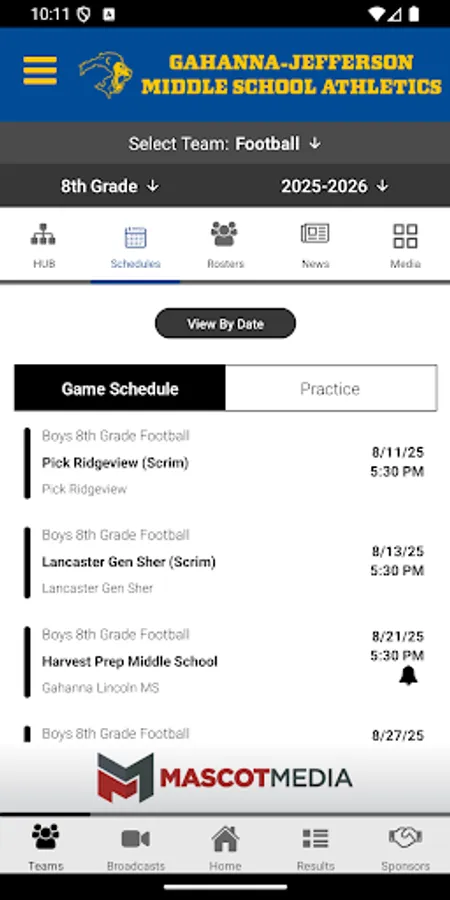Viewport: 450px width, 900px height.
Task: Switch to the HUB tab
Action: pyautogui.click(x=44, y=245)
